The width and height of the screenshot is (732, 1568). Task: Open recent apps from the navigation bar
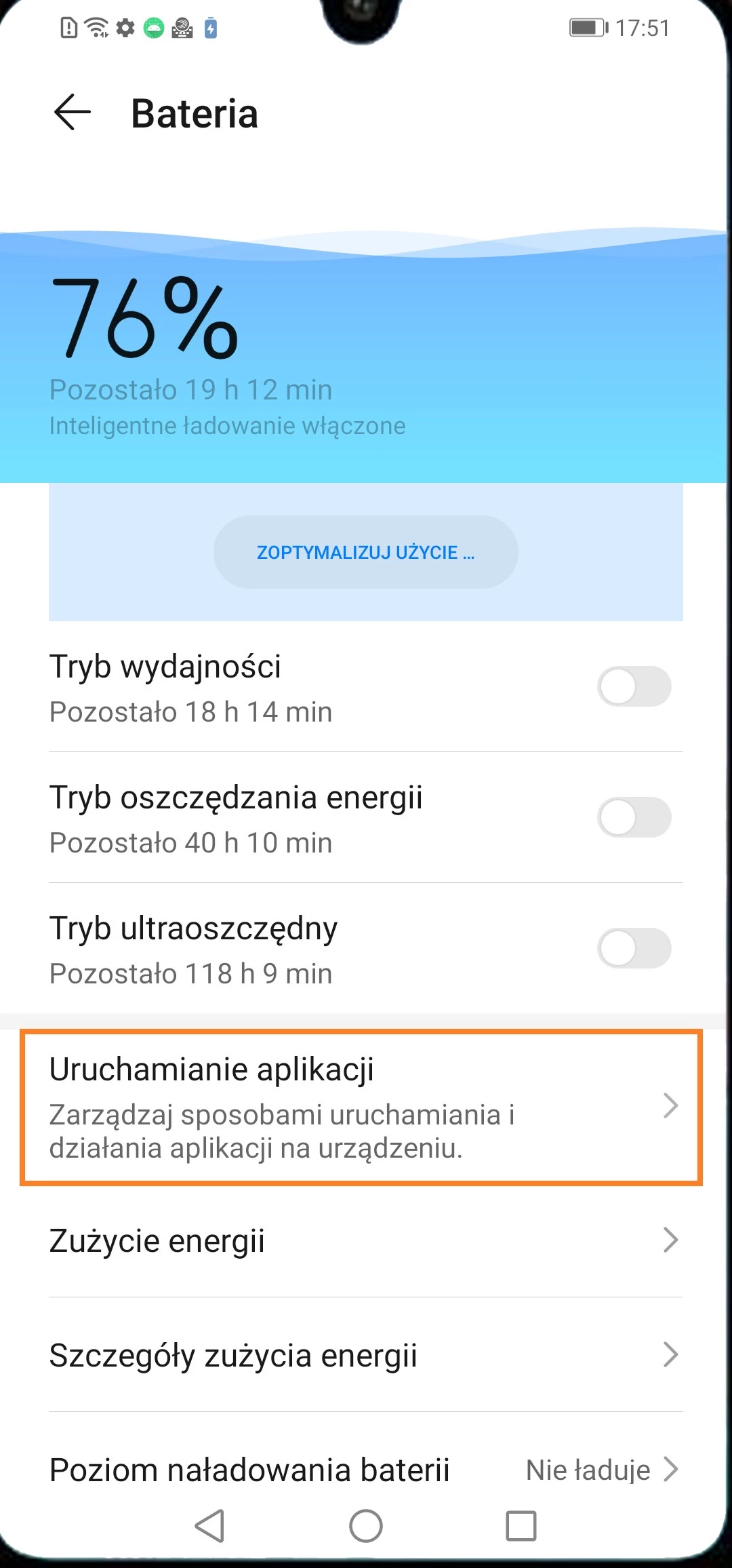point(521,1527)
